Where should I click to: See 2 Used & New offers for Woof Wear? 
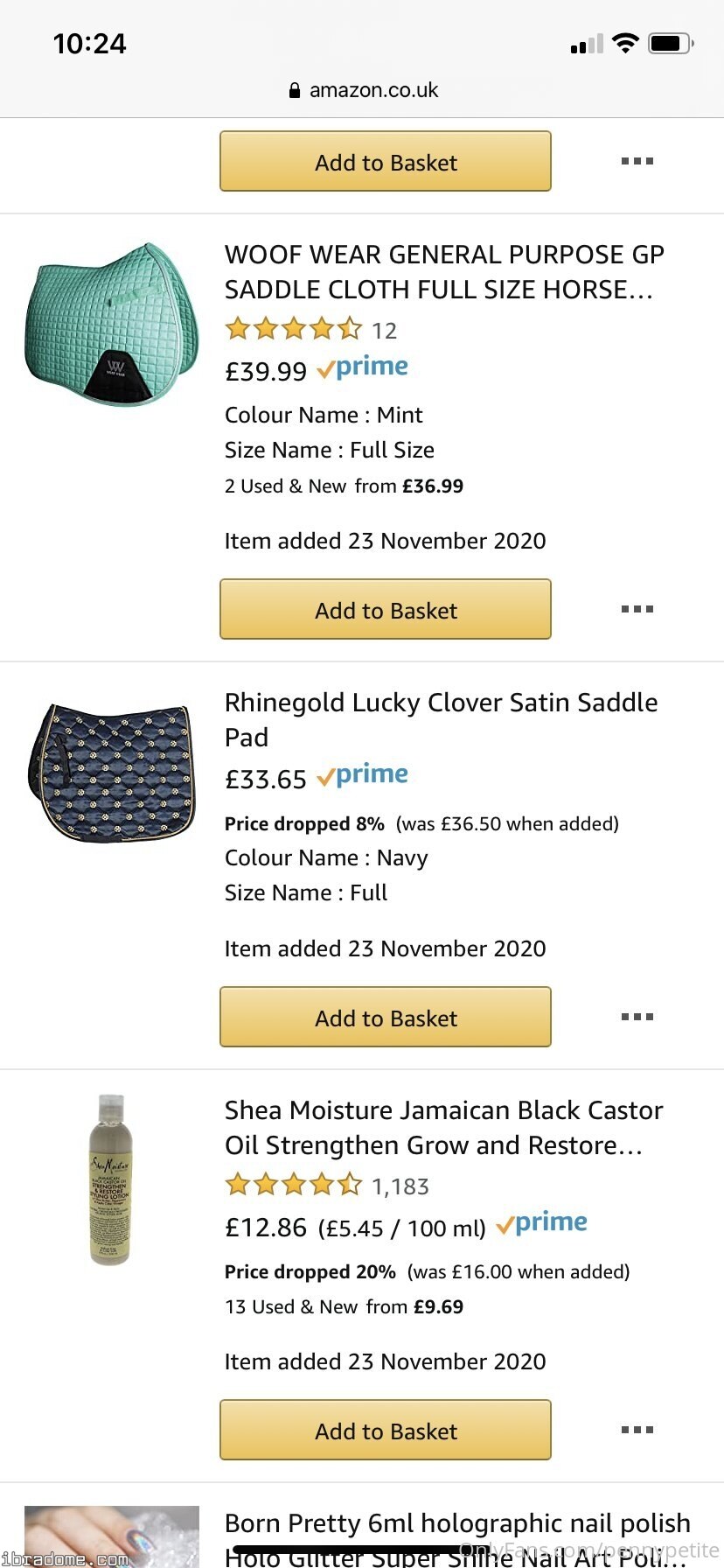344,486
